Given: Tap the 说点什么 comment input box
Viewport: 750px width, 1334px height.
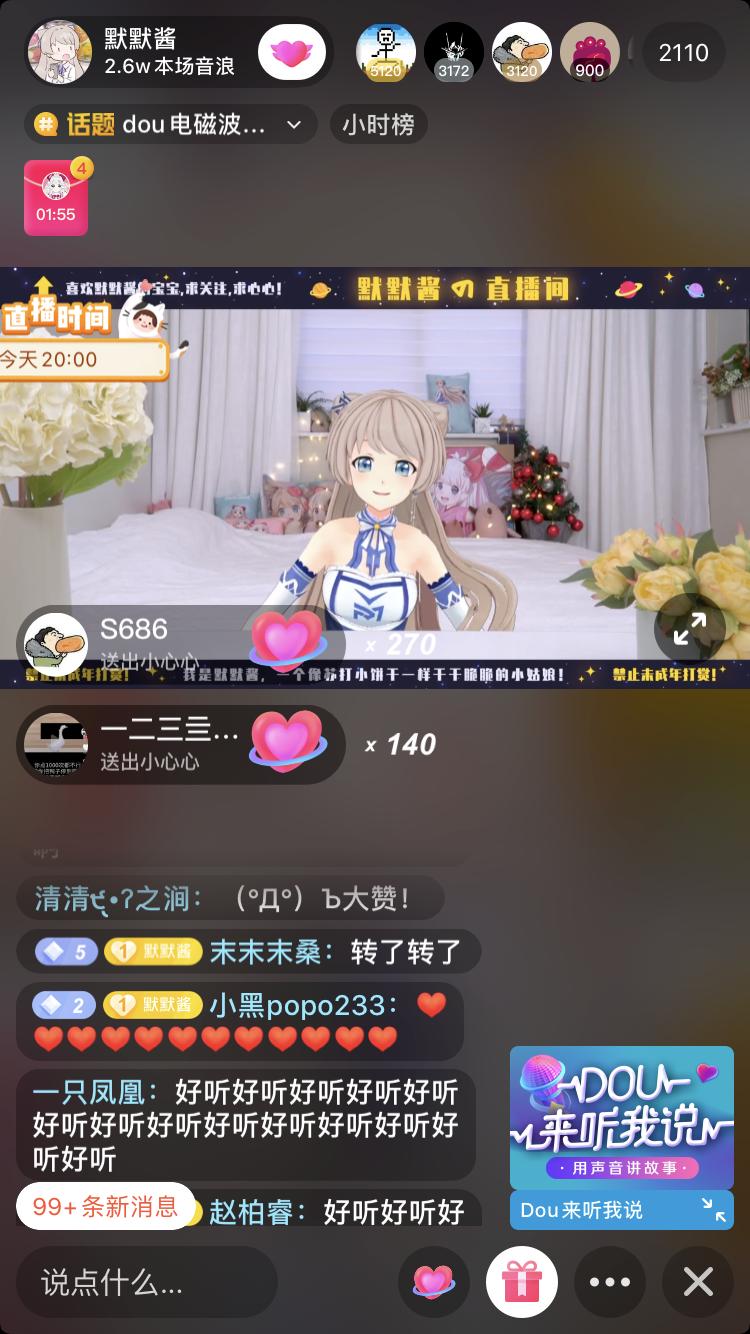Looking at the screenshot, I should coord(146,1281).
